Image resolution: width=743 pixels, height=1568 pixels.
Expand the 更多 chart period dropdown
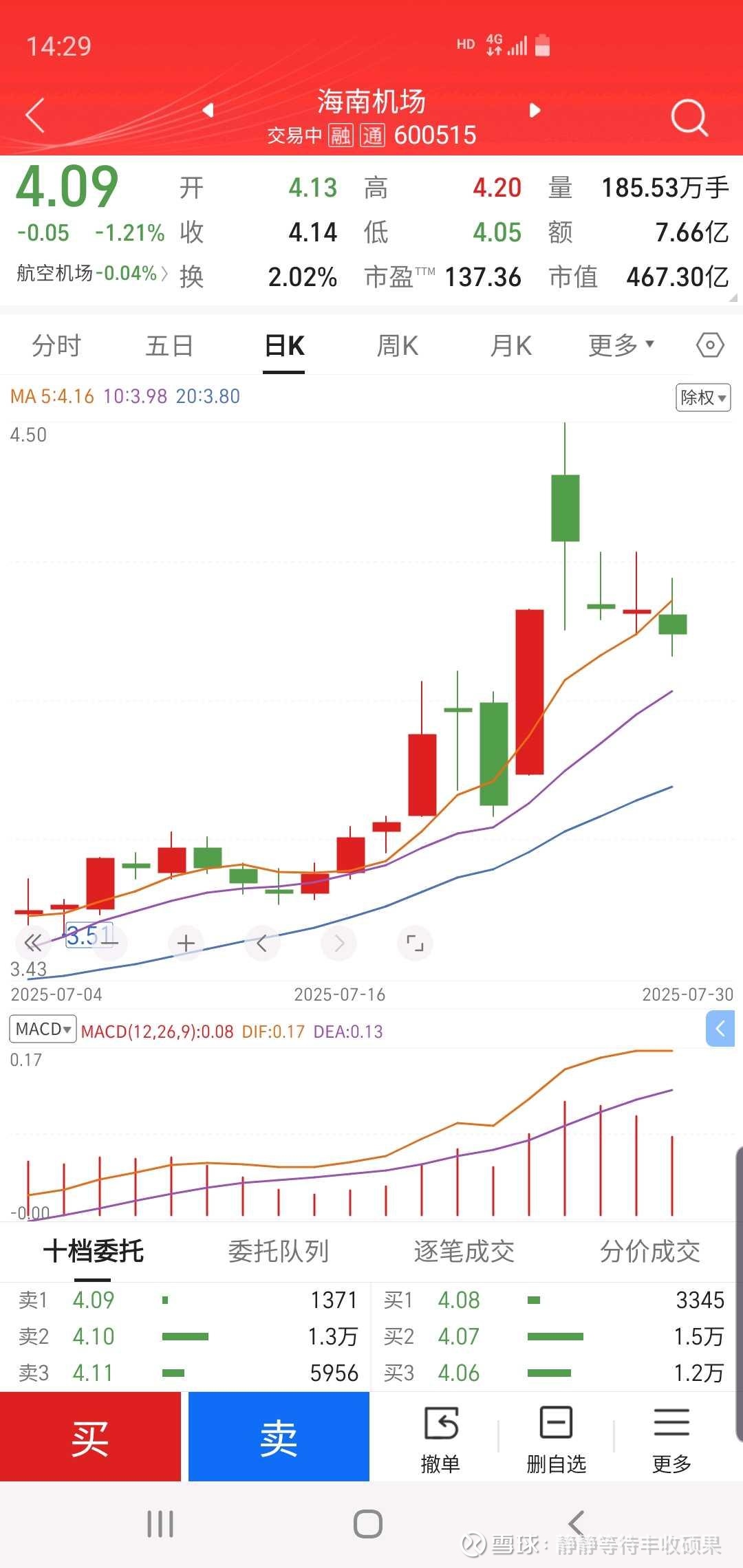click(x=621, y=345)
